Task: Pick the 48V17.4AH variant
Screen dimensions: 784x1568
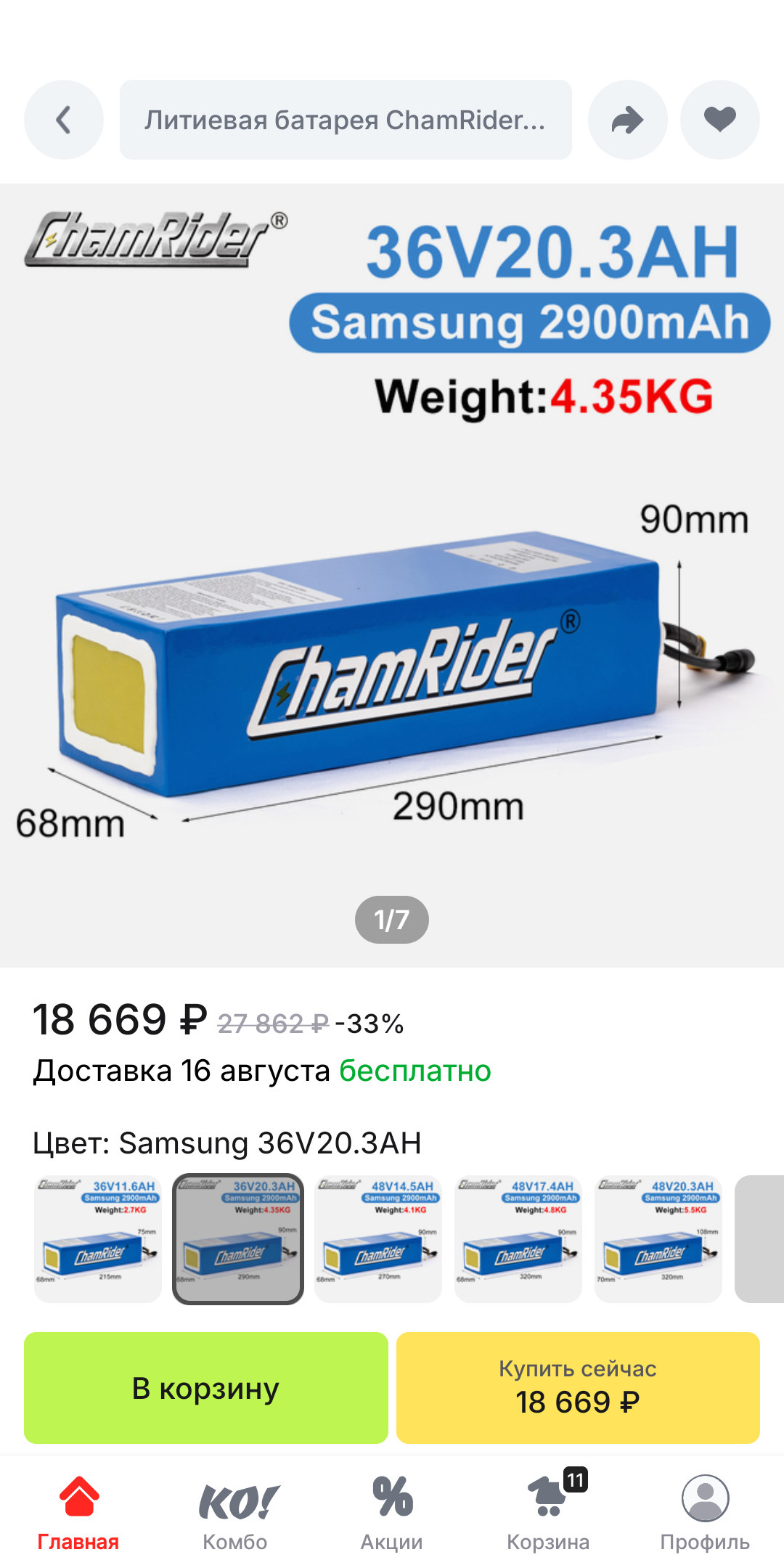Action: pyautogui.click(x=518, y=1238)
